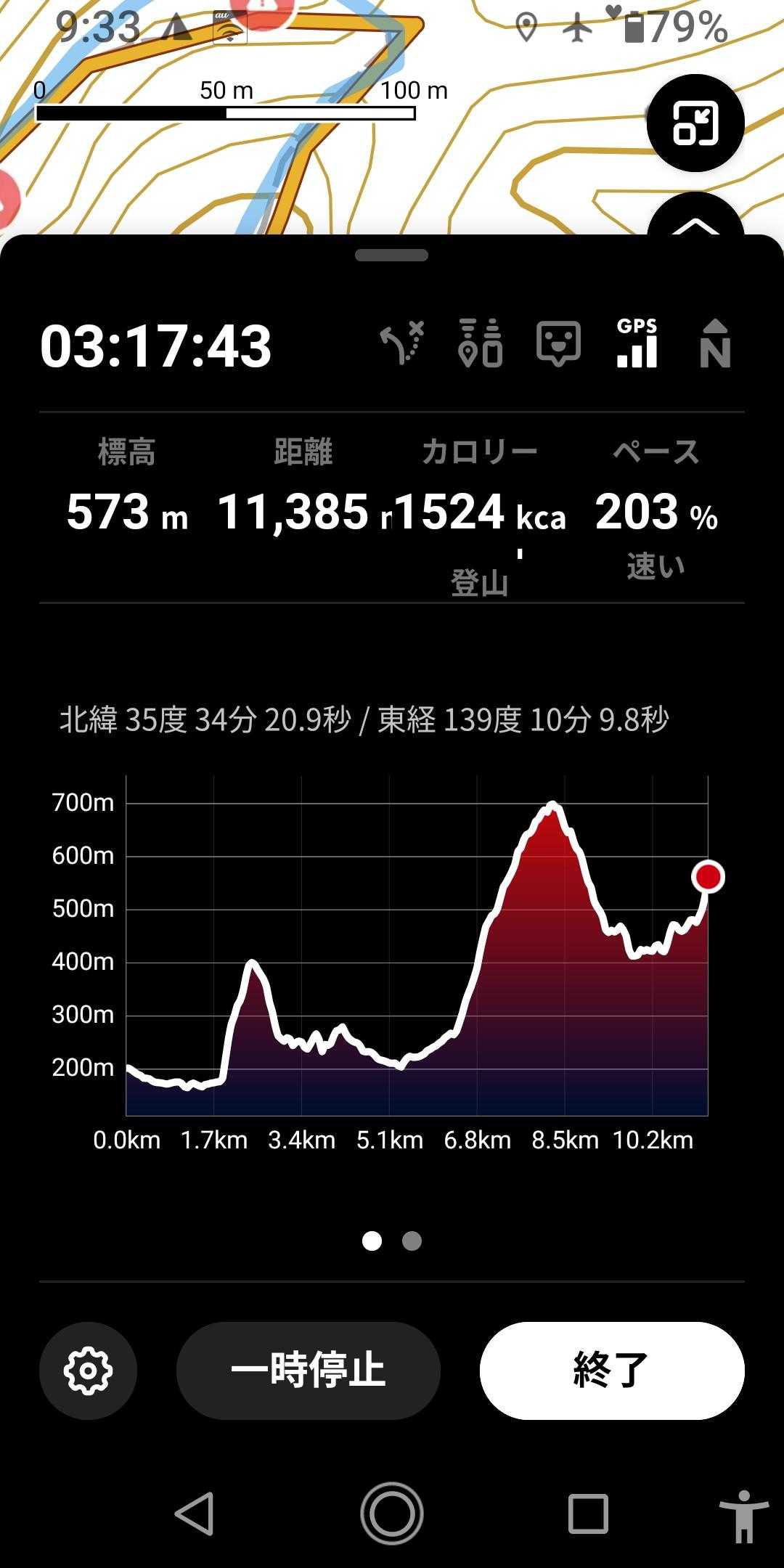Open the recent apps view

(588, 1514)
